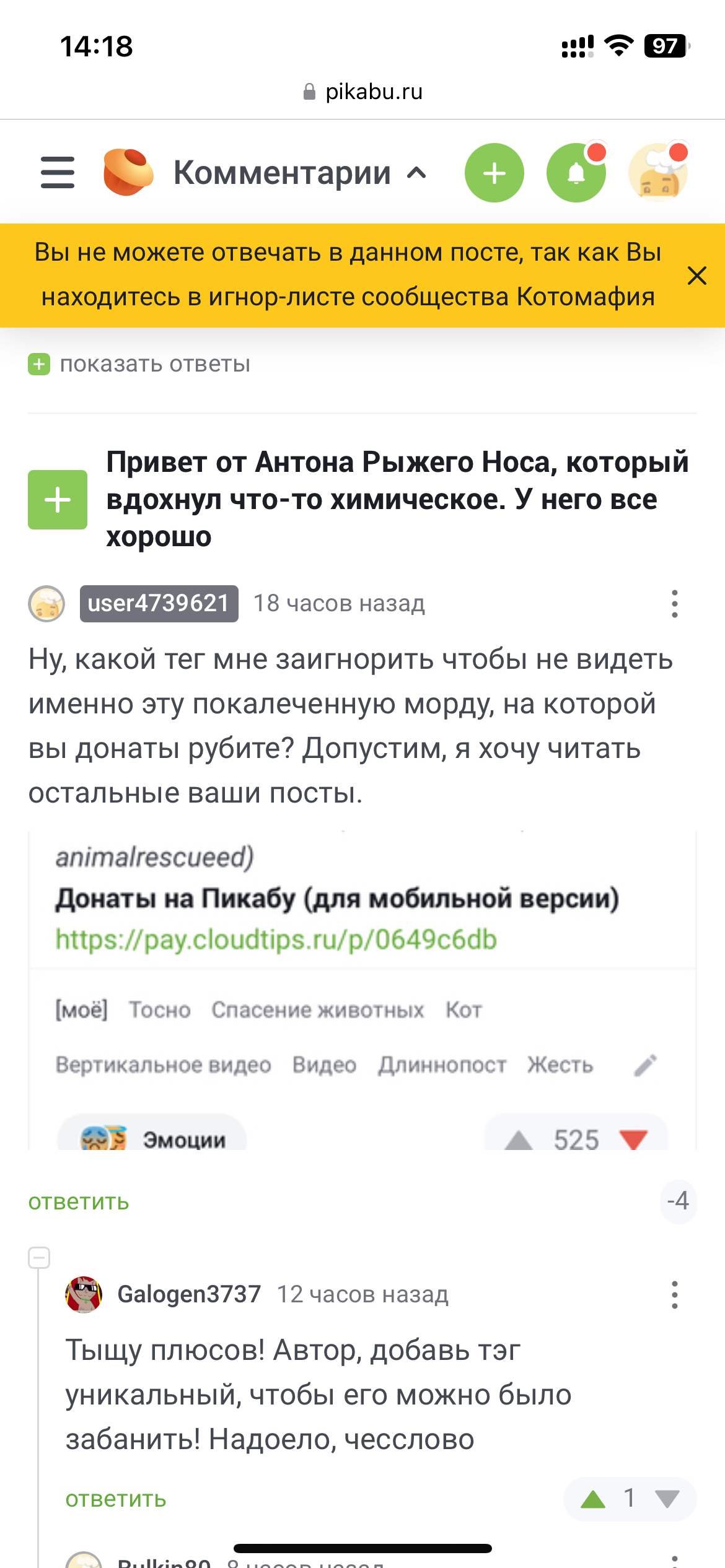Open options for Galogen3737's comment
Screen dimensions: 725x1568
pyautogui.click(x=674, y=1295)
